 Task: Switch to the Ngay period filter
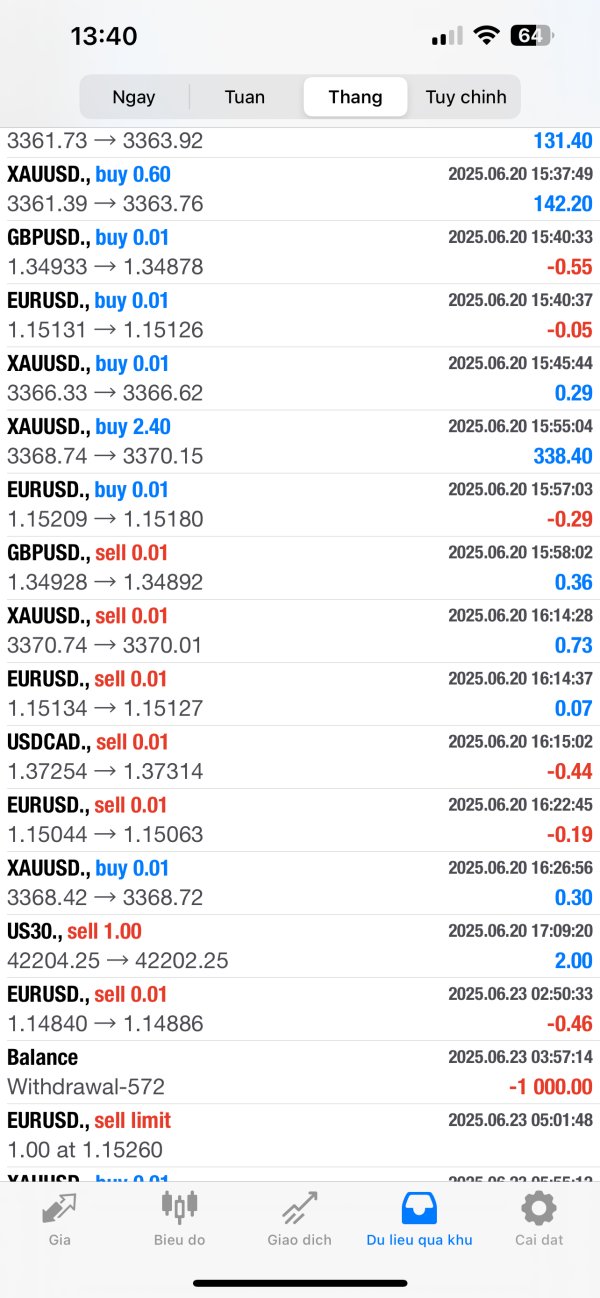point(134,97)
